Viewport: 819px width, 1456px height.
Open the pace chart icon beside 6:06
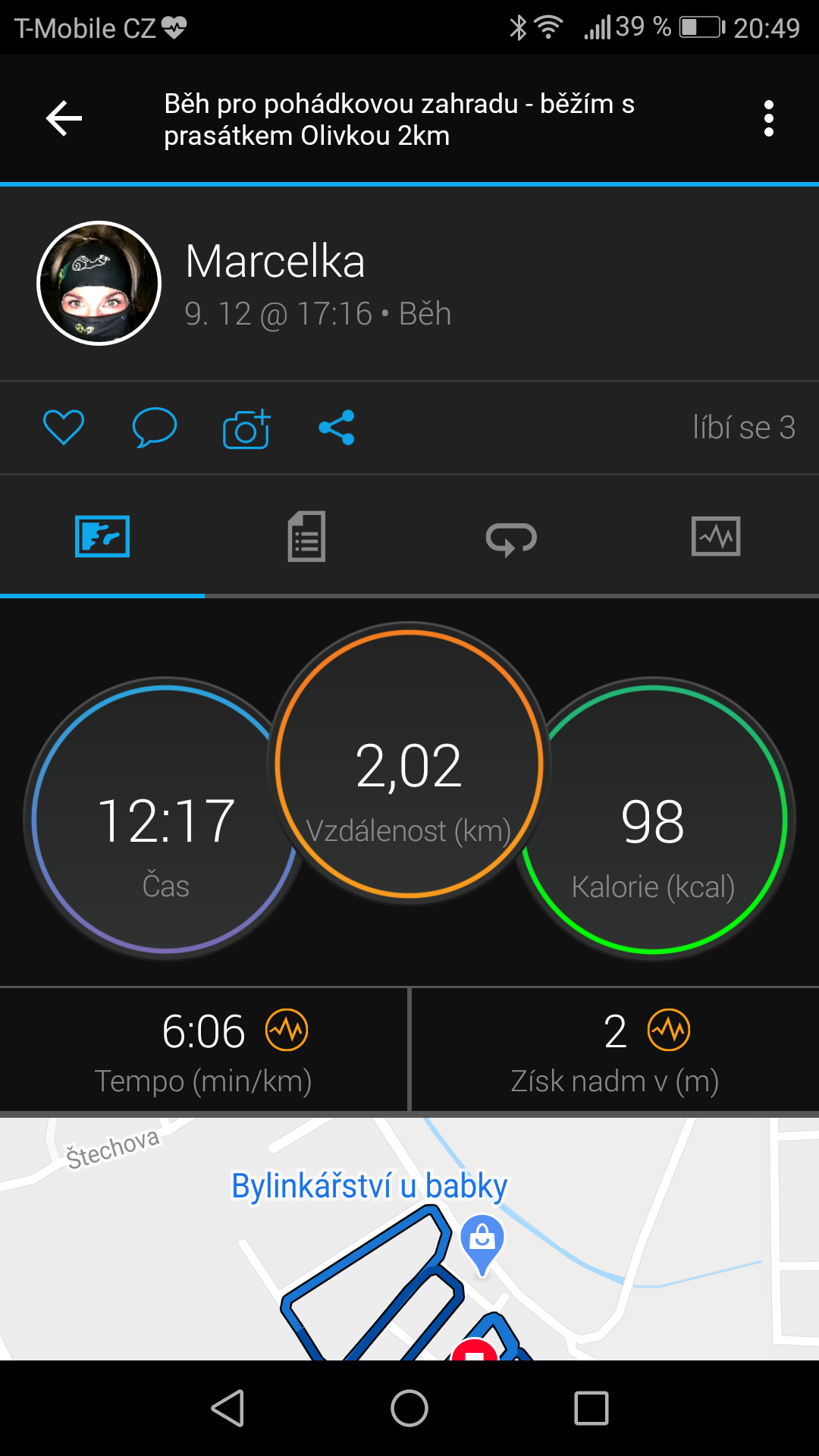click(x=287, y=1031)
